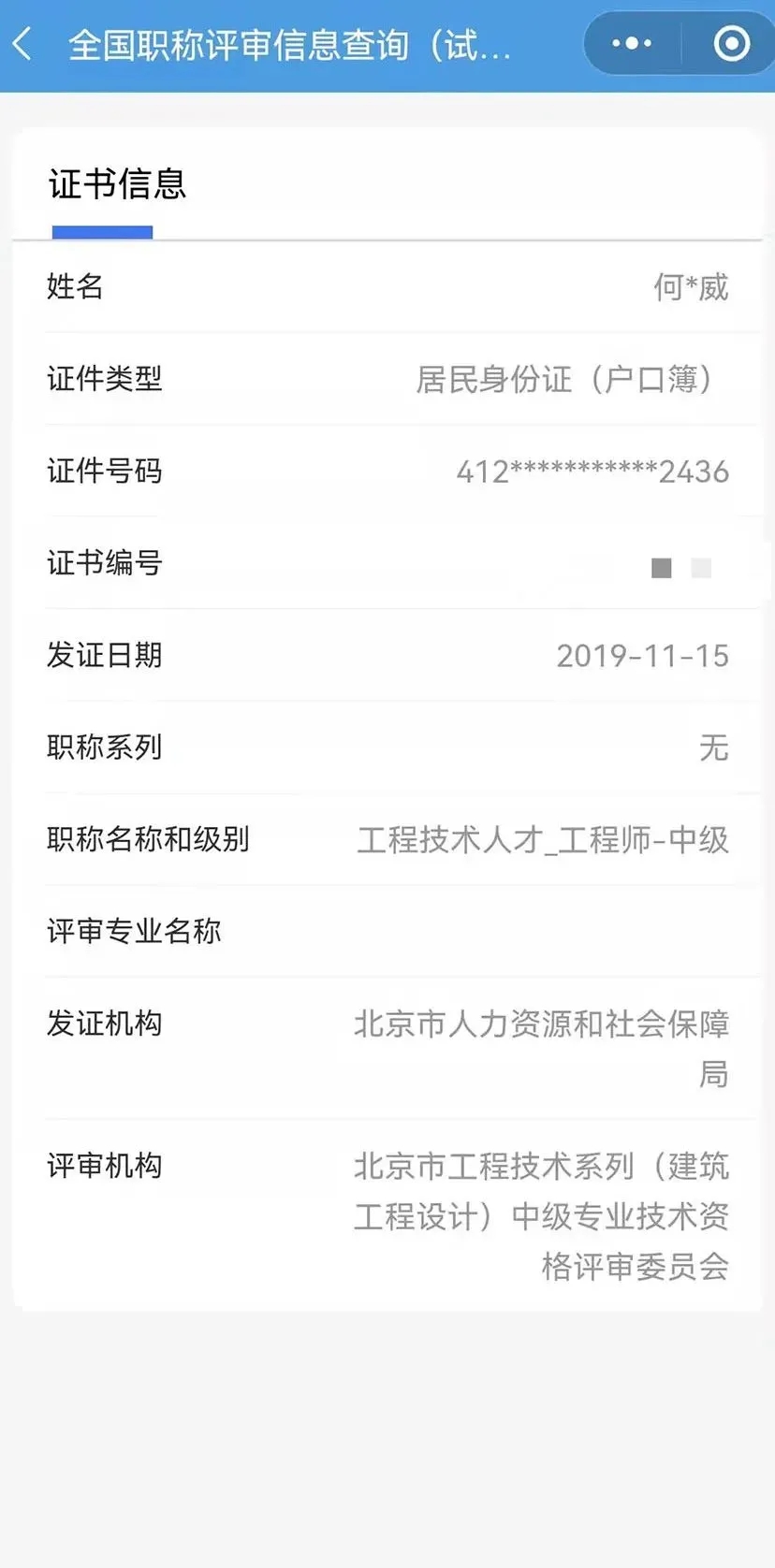The image size is (775, 1568).
Task: Select the masked name 何*威
Action: click(x=692, y=288)
